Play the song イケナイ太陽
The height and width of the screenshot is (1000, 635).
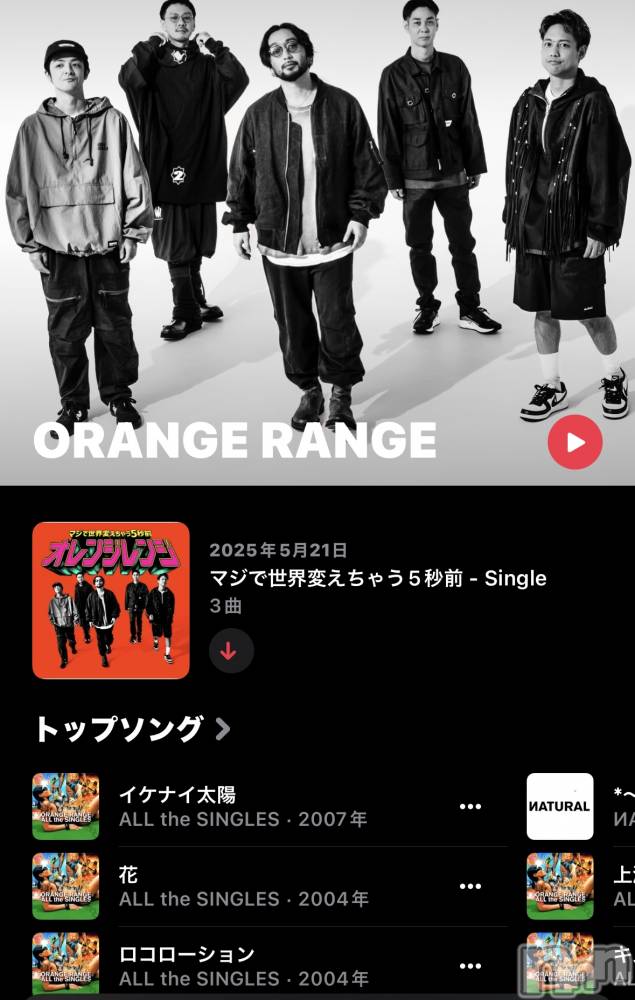(178, 806)
